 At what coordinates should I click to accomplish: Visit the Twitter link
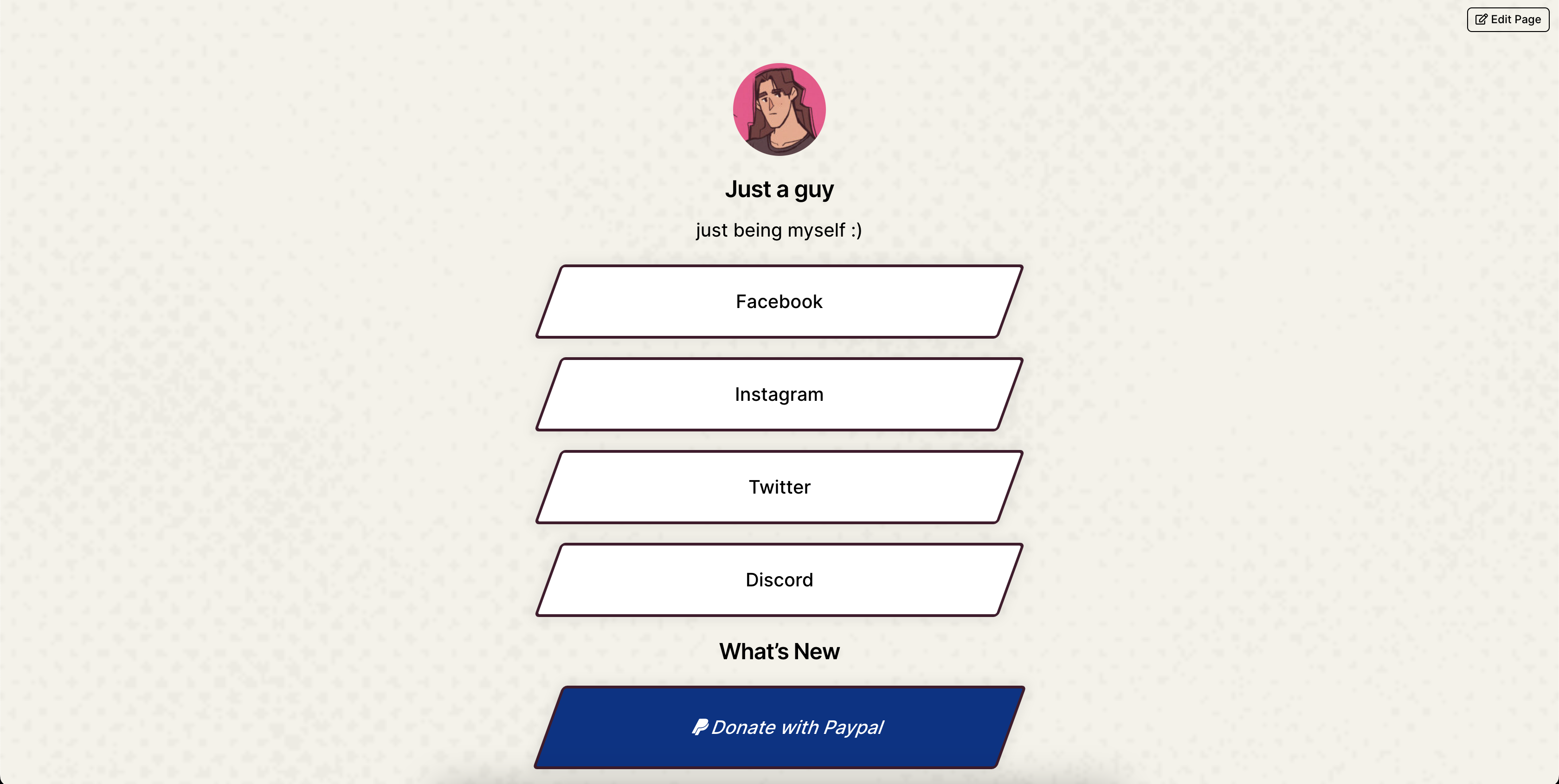[779, 487]
